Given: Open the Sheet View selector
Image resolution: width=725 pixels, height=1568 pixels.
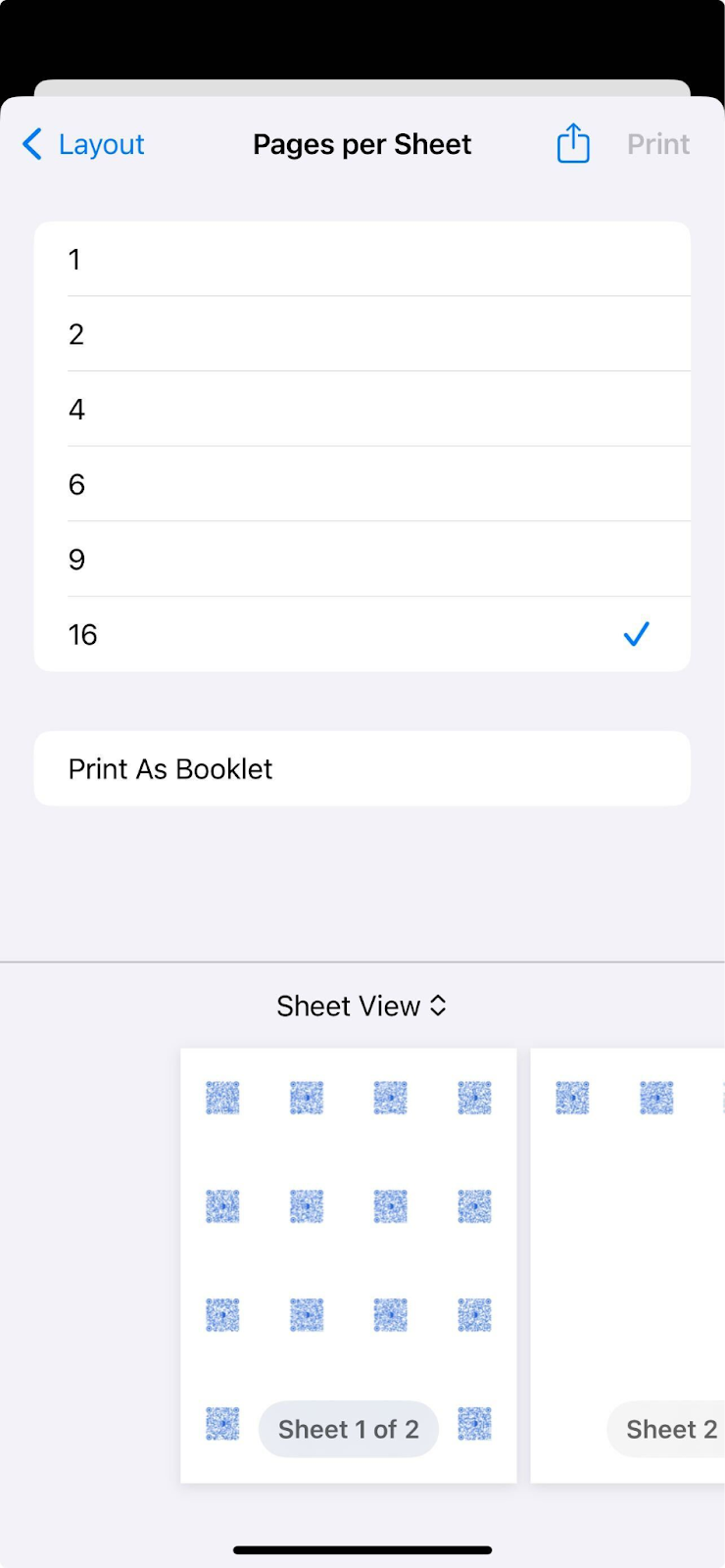Looking at the screenshot, I should 362,1005.
